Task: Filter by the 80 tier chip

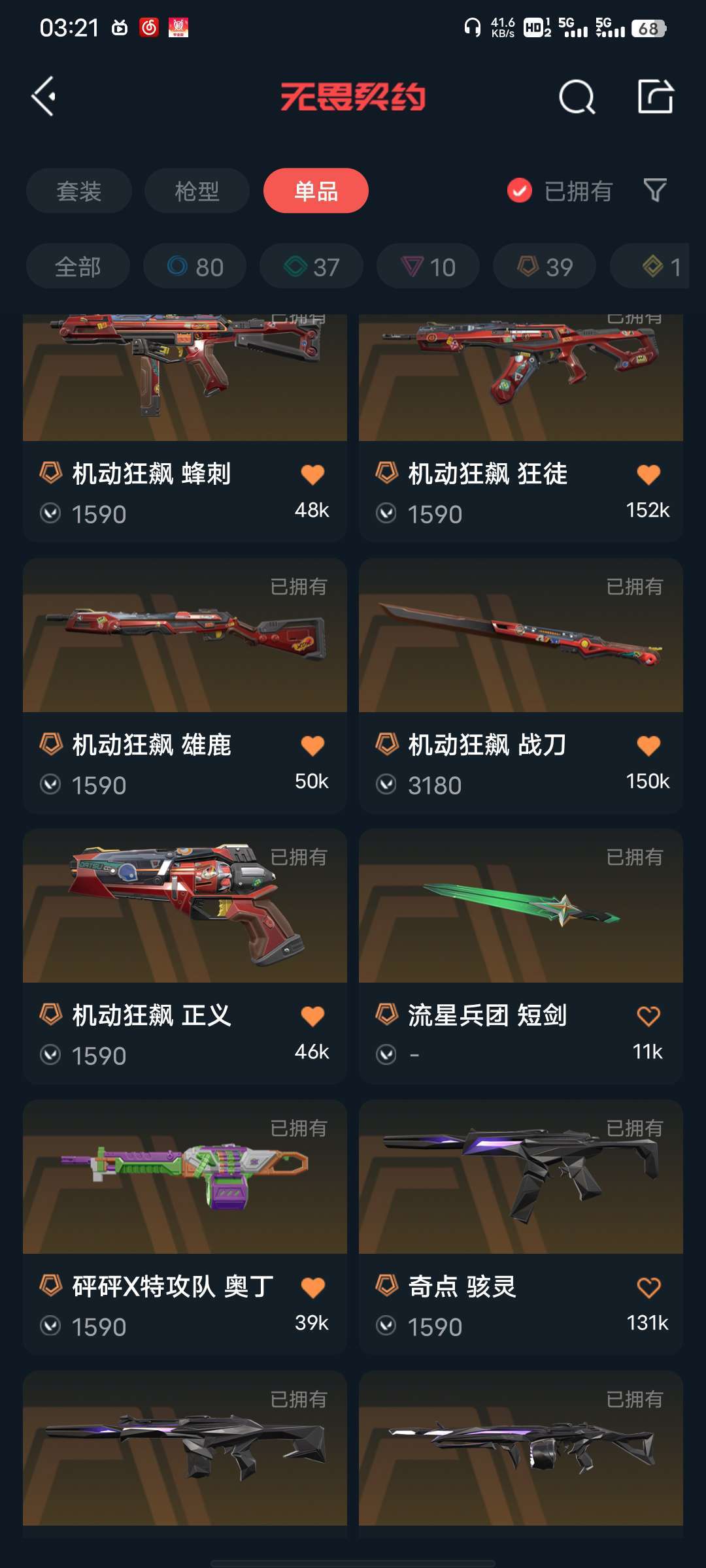Action: (x=195, y=267)
